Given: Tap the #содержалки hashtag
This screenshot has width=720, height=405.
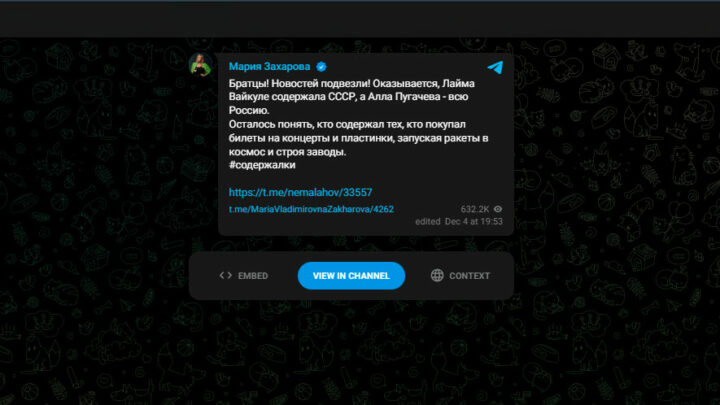Looking at the screenshot, I should (262, 165).
